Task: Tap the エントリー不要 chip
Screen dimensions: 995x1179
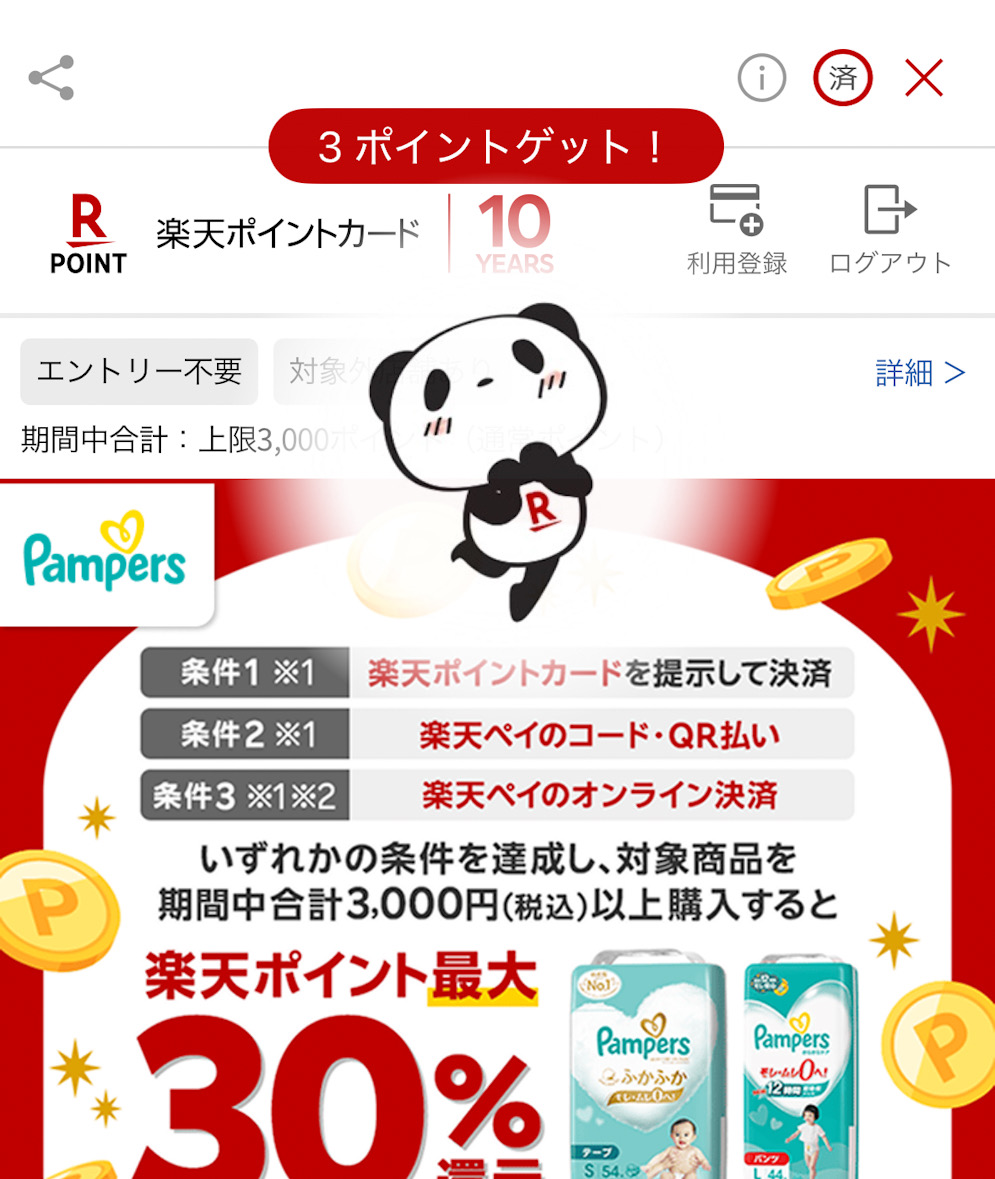Action: [139, 372]
